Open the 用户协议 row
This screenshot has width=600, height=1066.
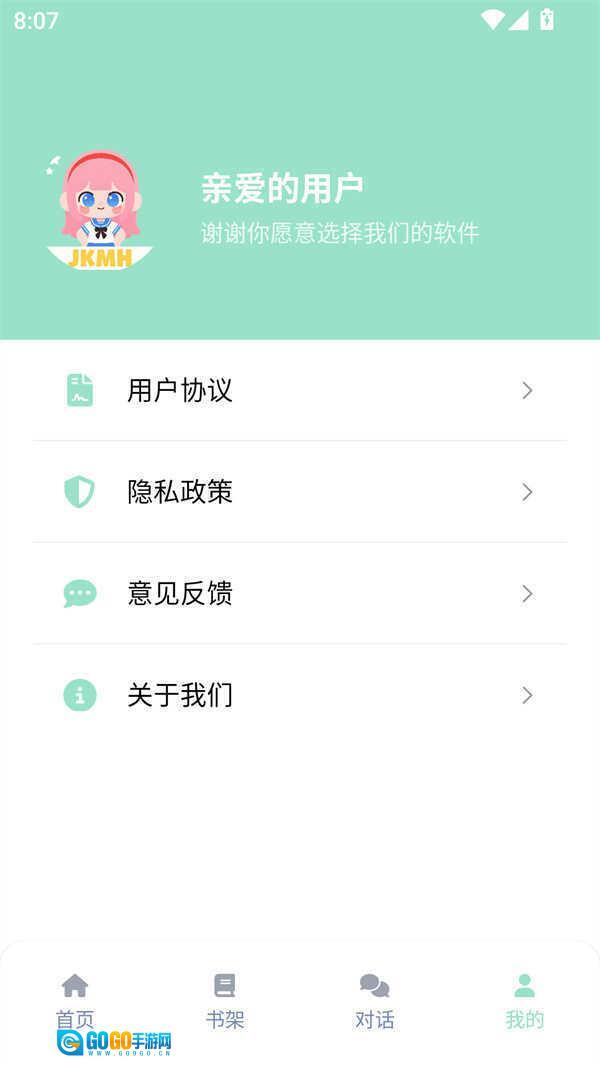pos(300,390)
